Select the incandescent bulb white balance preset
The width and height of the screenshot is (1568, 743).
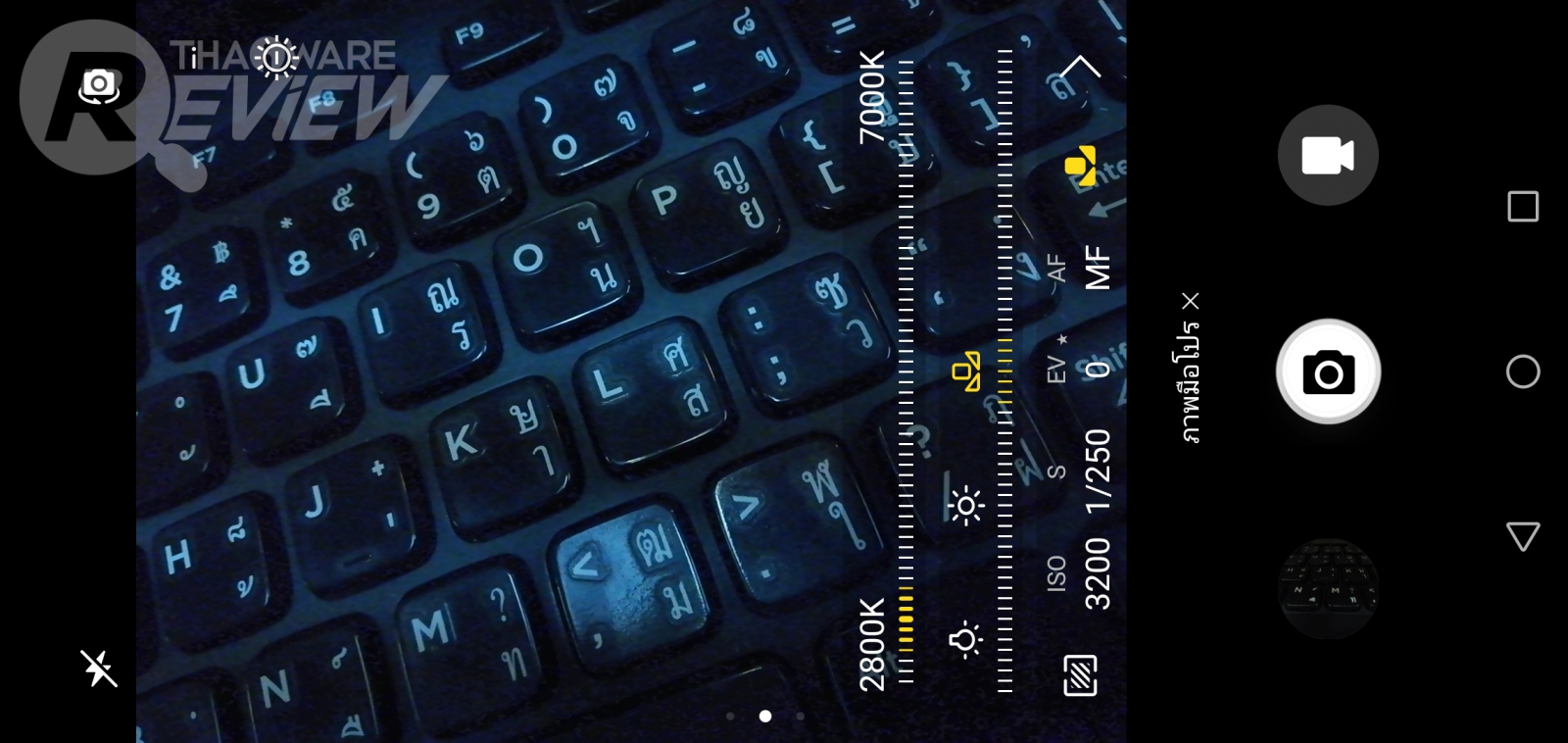[965, 640]
